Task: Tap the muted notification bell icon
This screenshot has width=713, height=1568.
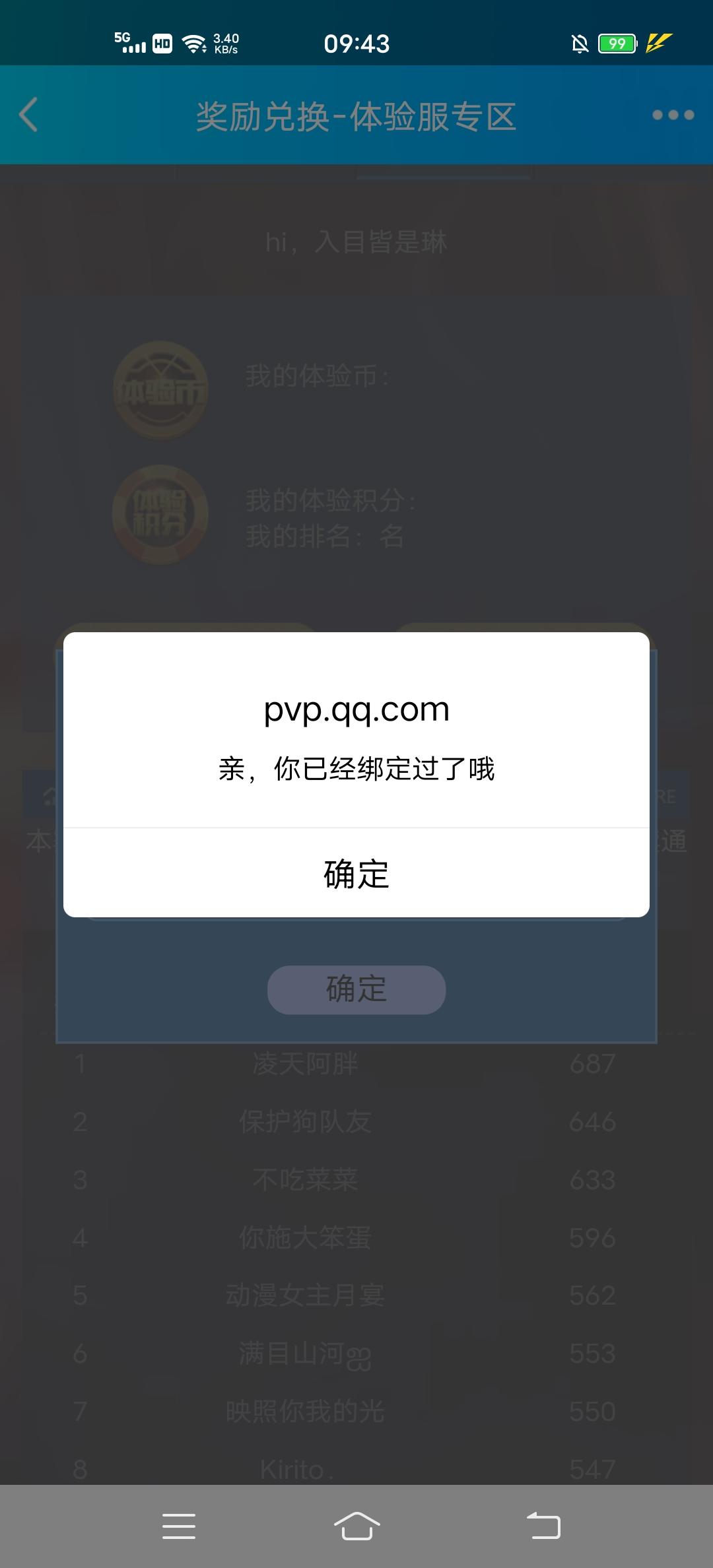Action: tap(580, 43)
